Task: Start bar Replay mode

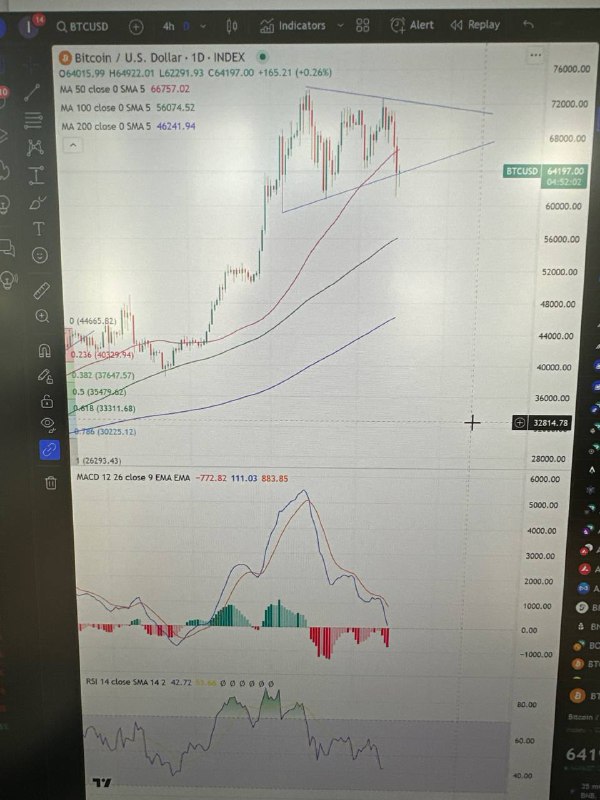Action: 475,25
